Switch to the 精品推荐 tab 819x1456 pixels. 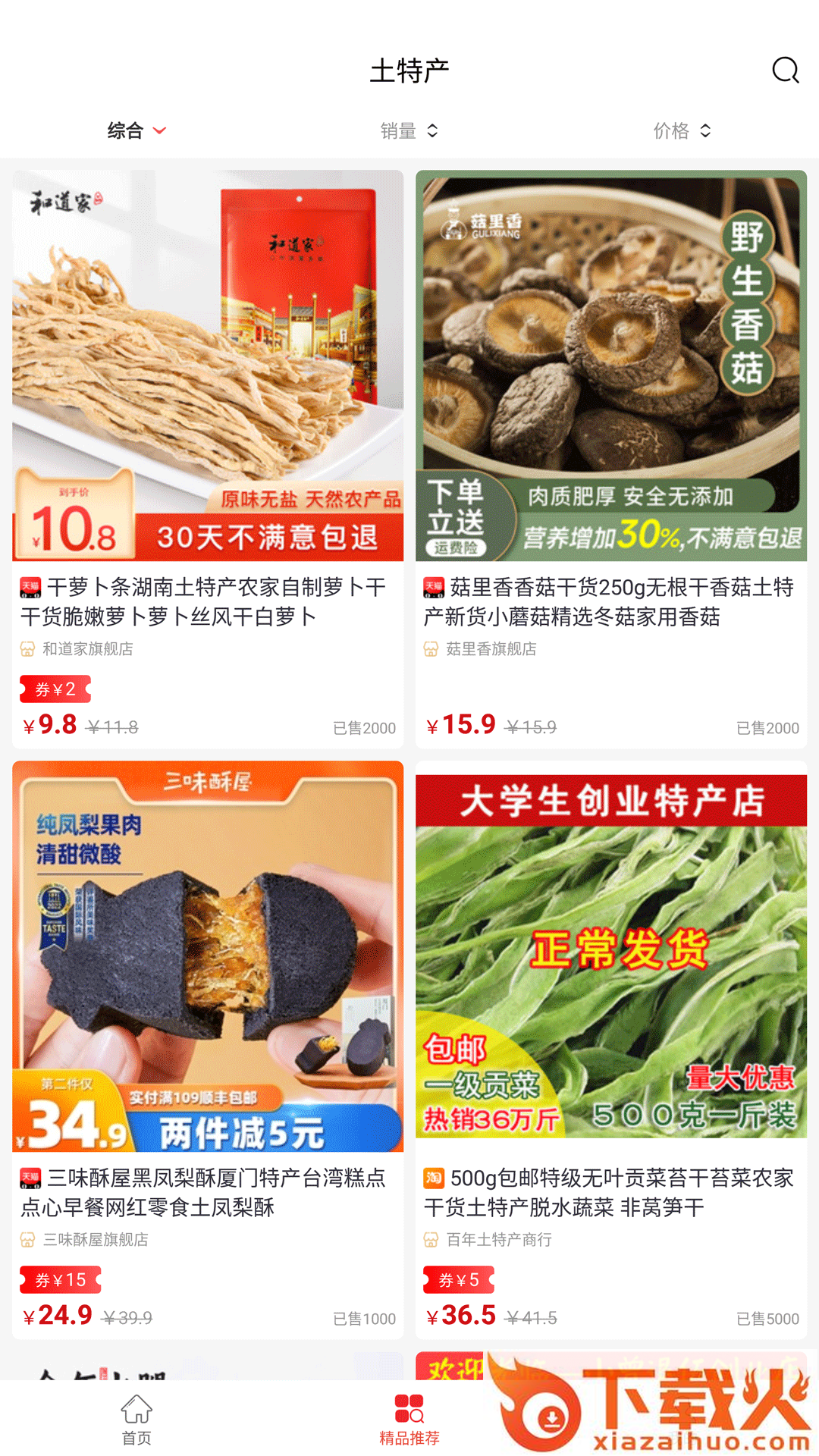pyautogui.click(x=409, y=1420)
